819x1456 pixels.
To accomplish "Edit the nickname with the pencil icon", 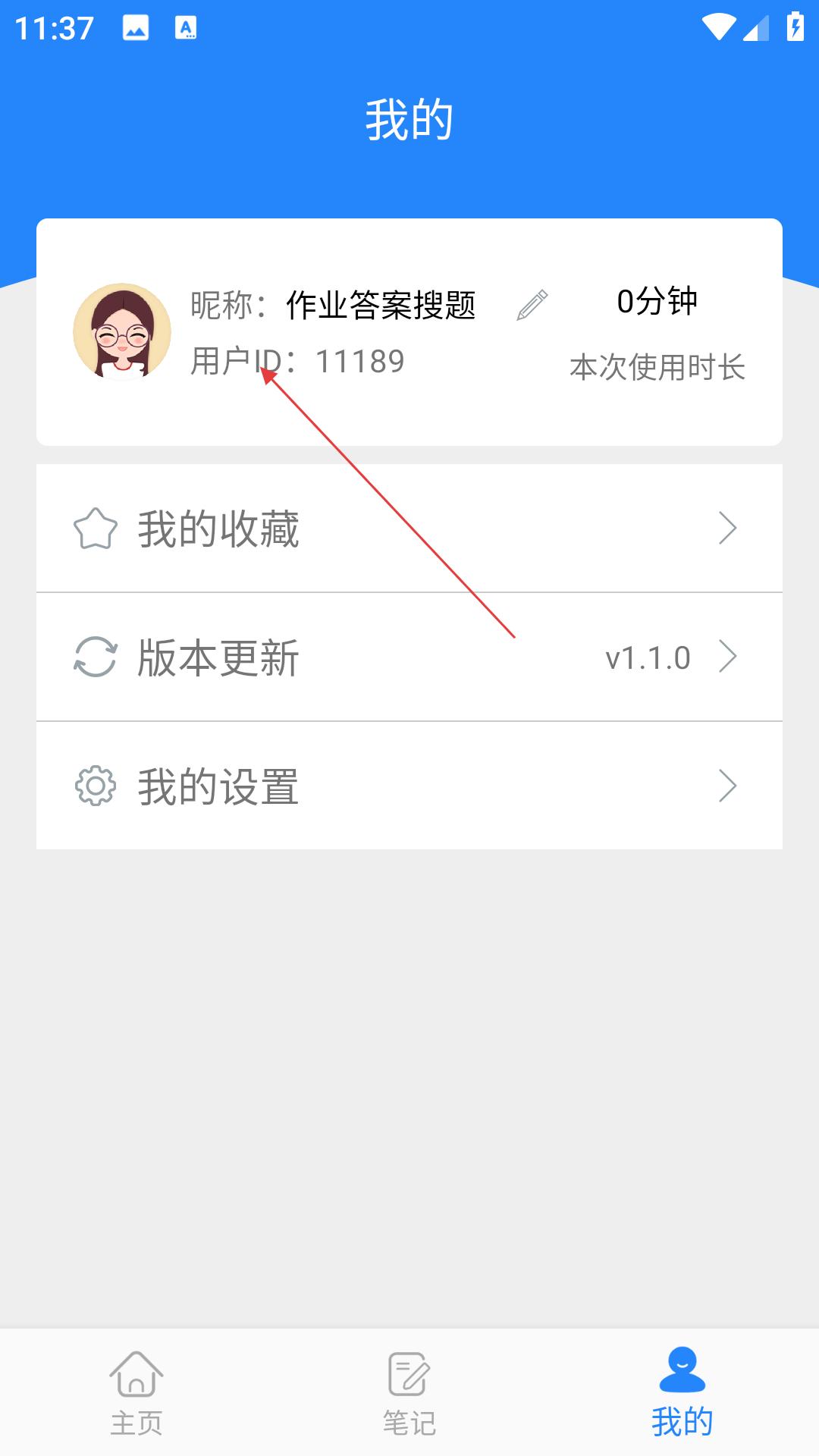I will [532, 305].
